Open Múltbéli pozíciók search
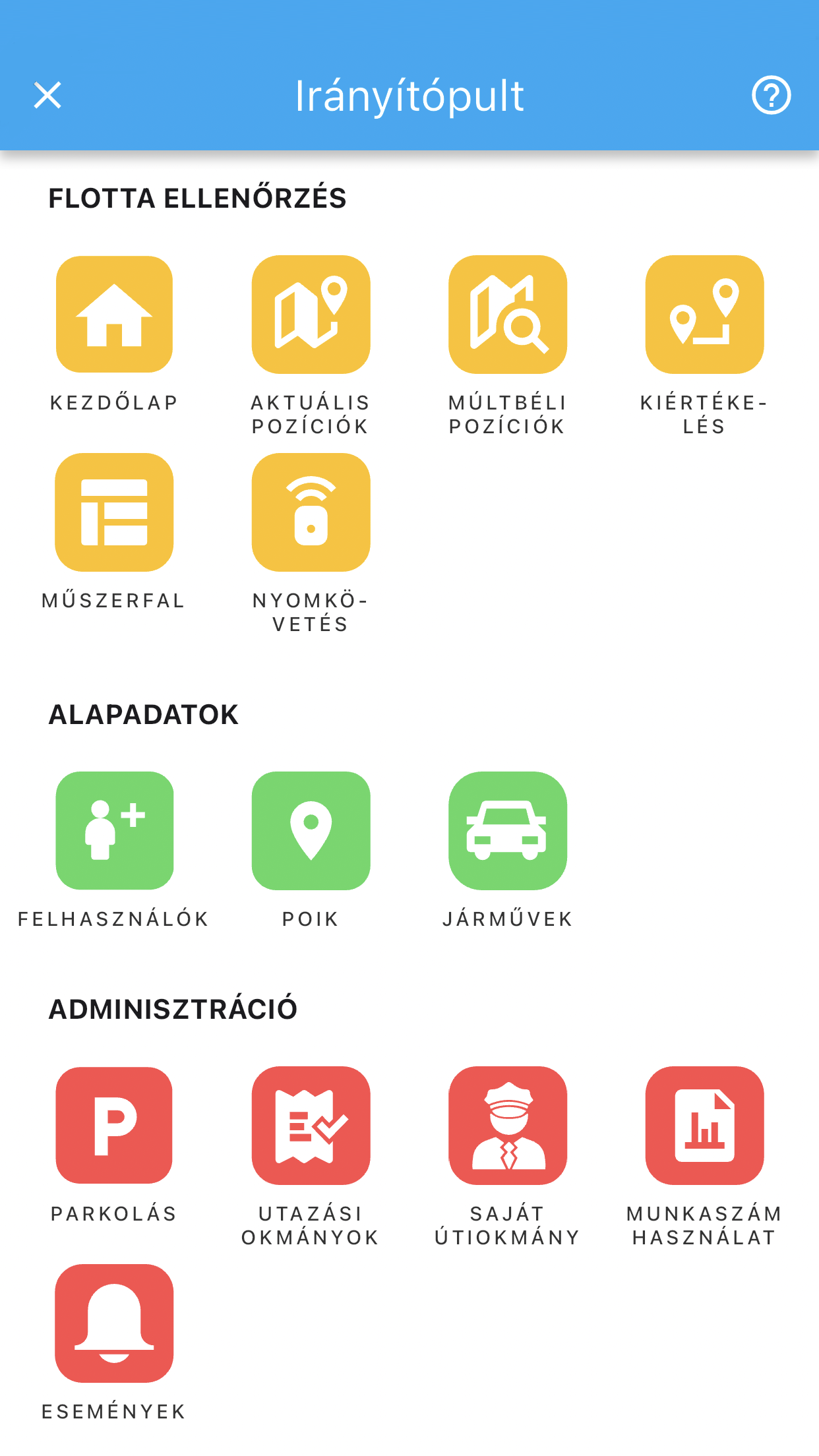Viewport: 819px width, 1456px height. 507,315
